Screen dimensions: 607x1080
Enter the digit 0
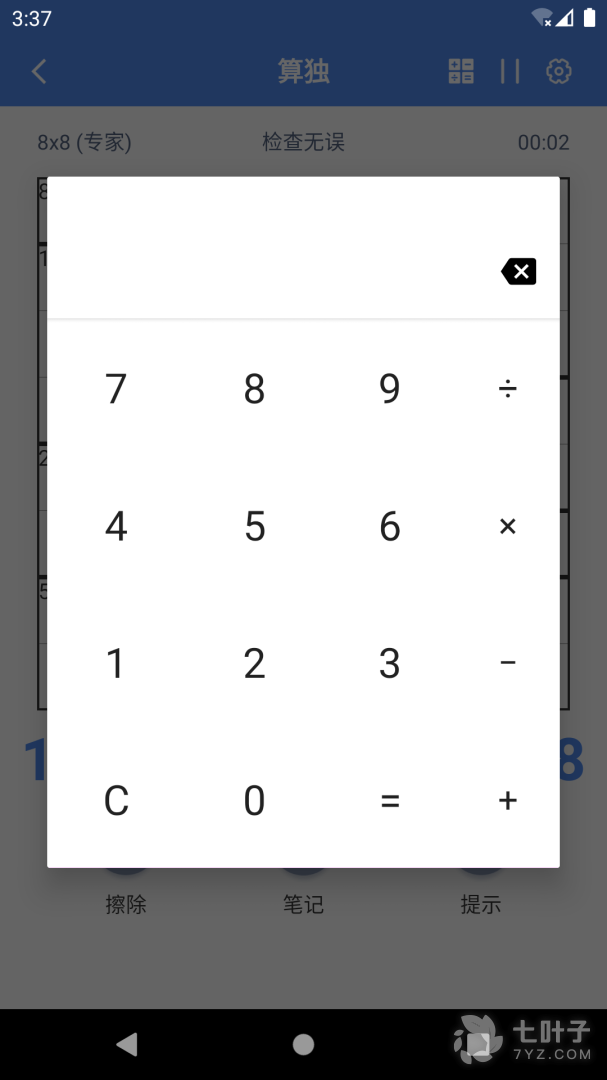254,800
